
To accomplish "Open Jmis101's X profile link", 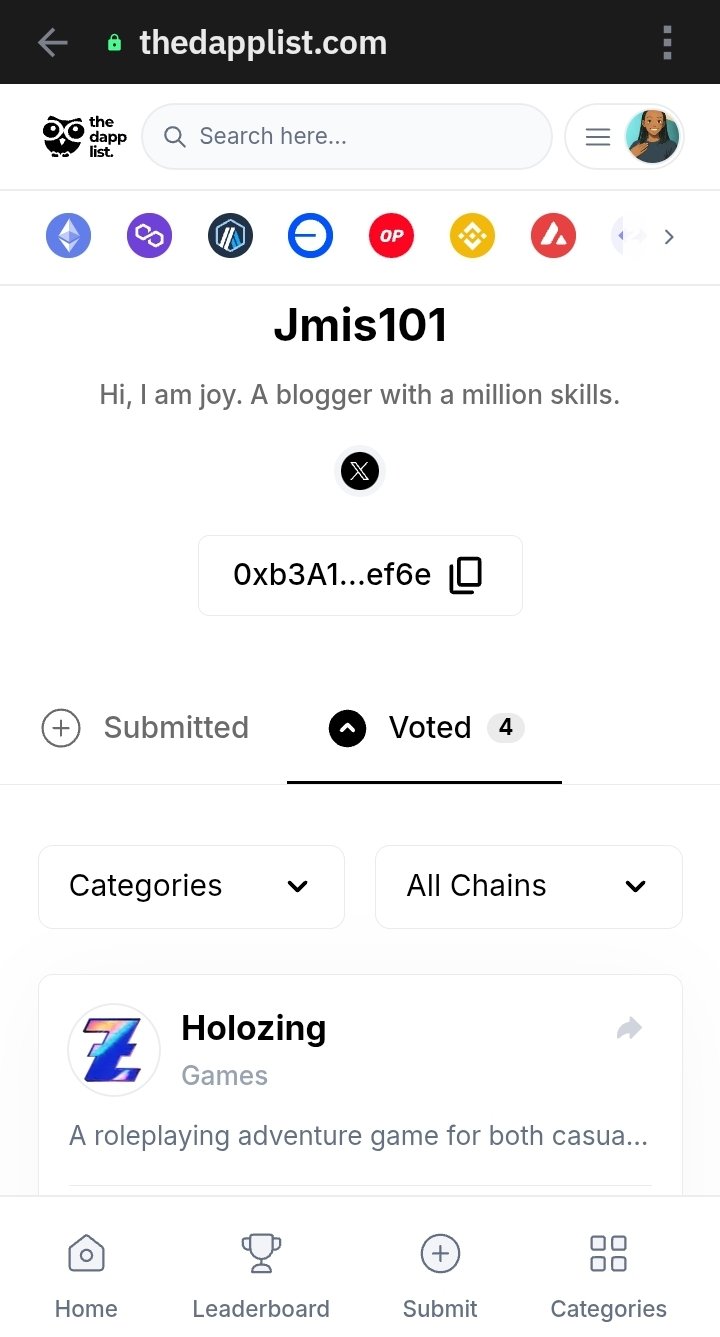I will pos(360,470).
